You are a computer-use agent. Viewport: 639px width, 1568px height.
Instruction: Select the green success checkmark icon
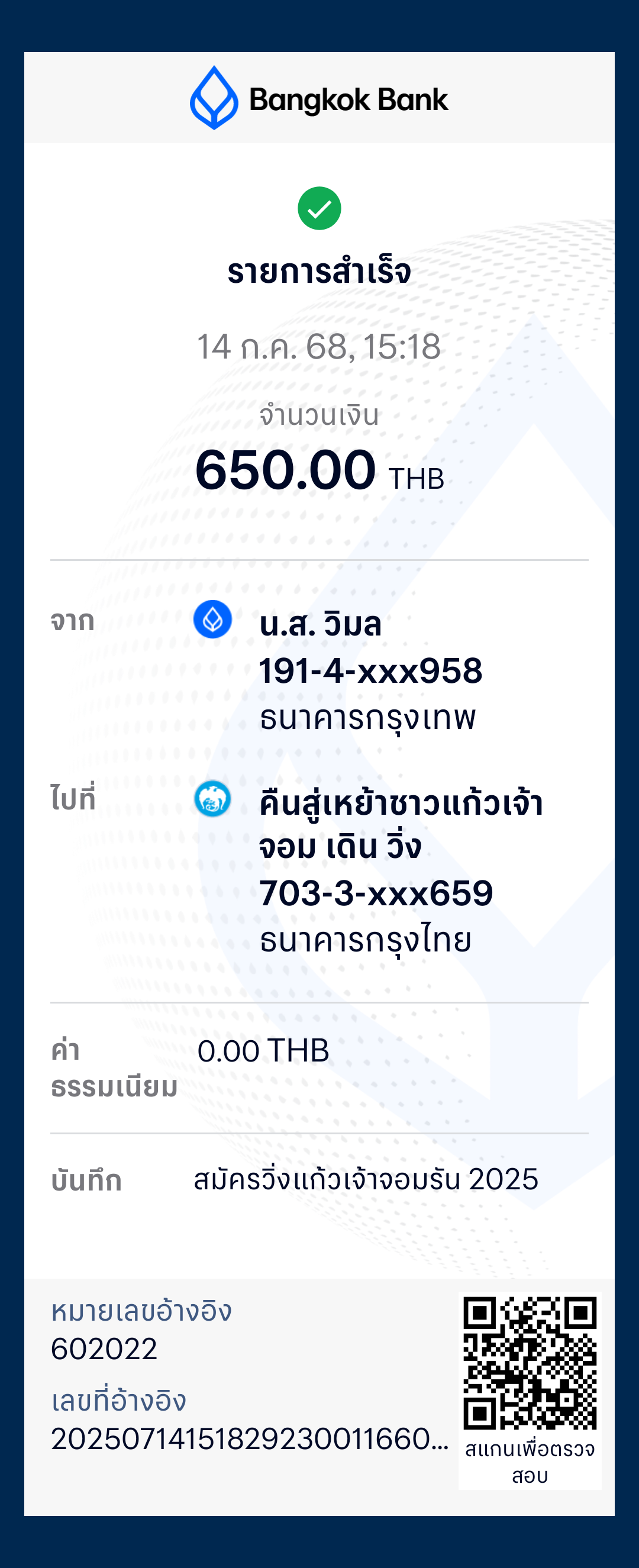pos(319,208)
